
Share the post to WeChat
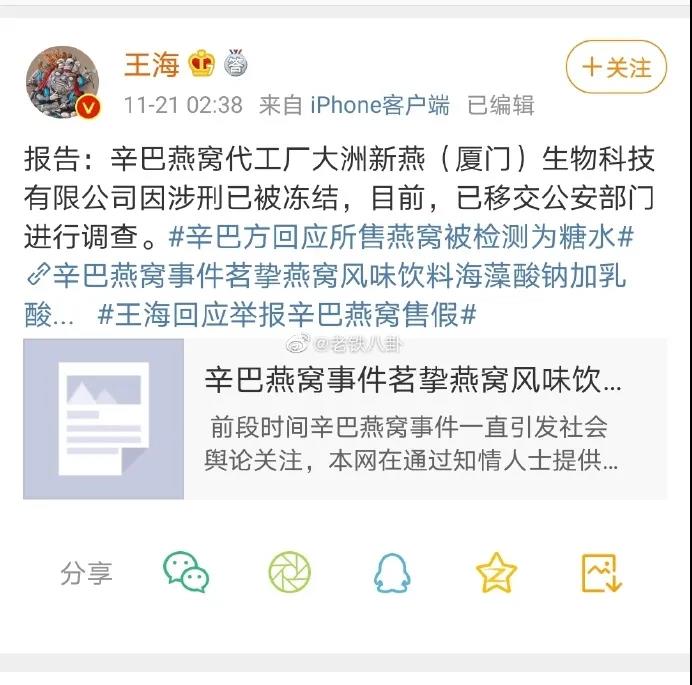[x=186, y=572]
